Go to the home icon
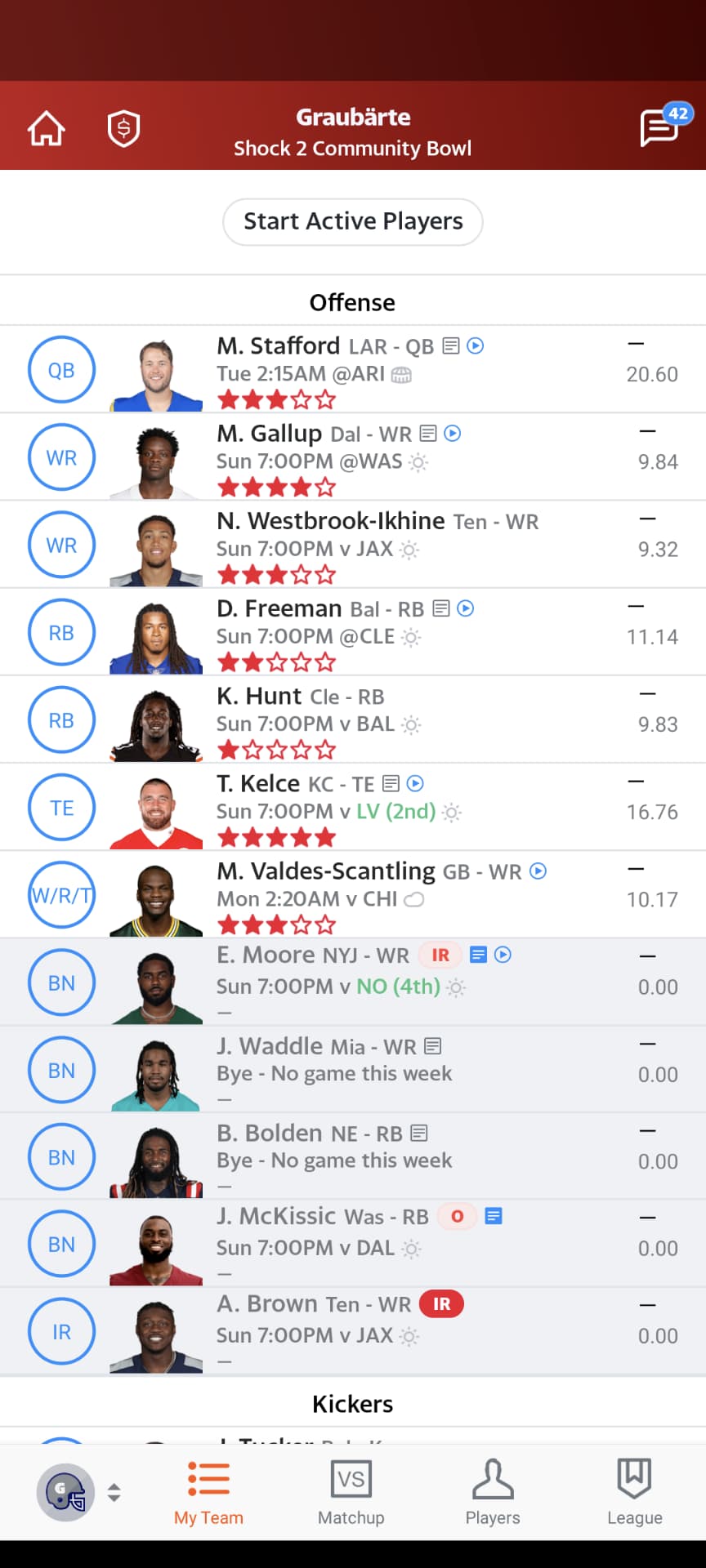706x1568 pixels. point(47,128)
